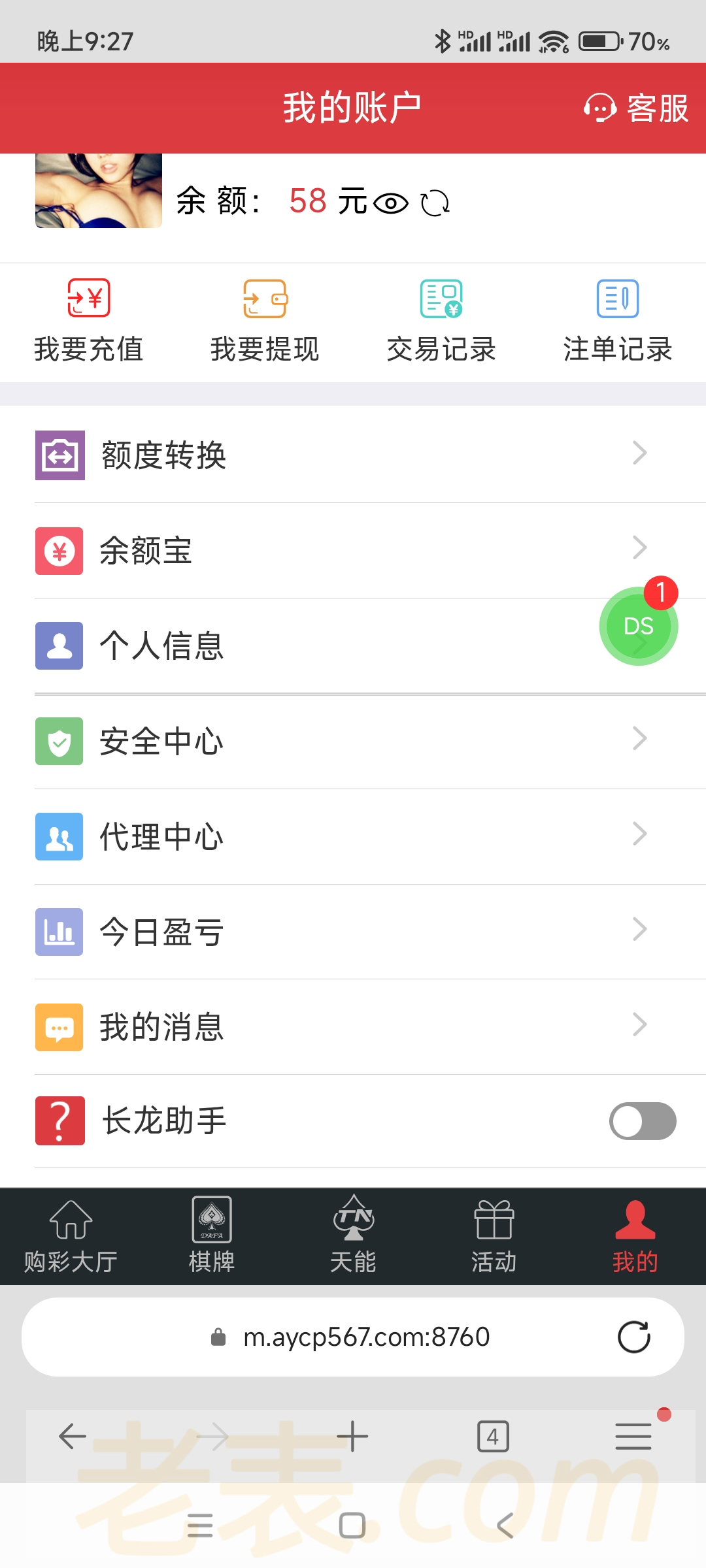Open 我要充值 to deposit

click(x=88, y=320)
